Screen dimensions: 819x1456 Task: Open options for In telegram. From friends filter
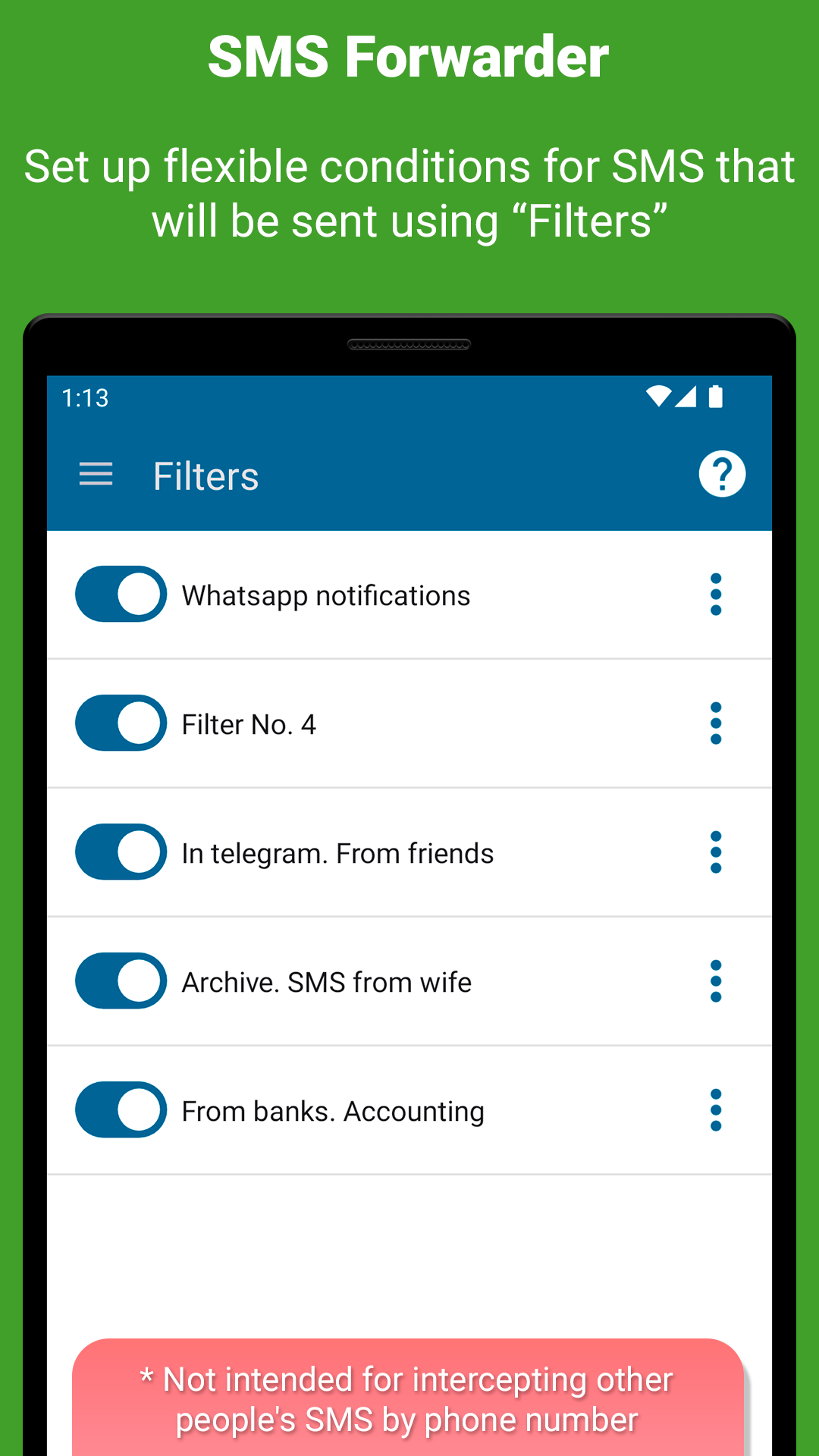(x=716, y=852)
